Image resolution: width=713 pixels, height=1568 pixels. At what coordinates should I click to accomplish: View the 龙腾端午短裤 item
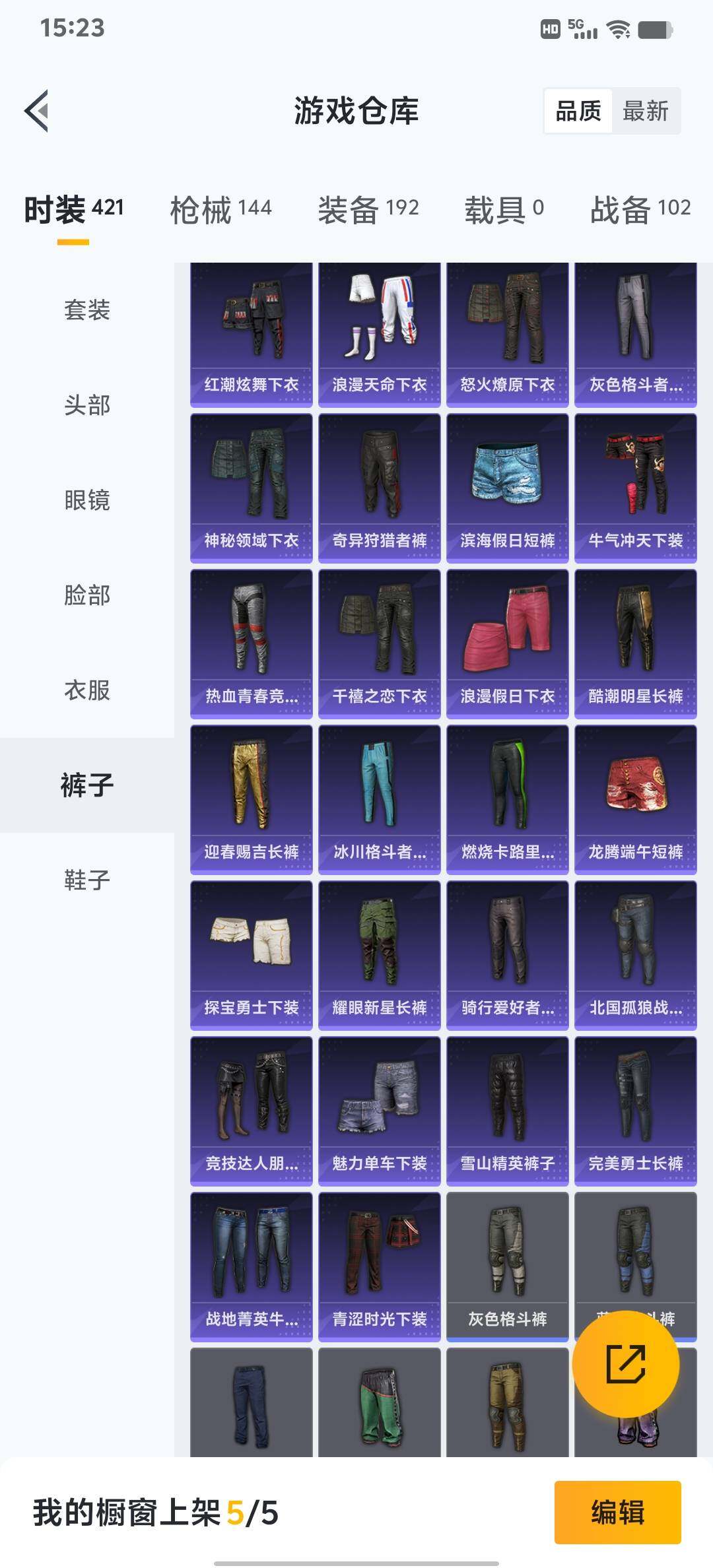coord(635,800)
